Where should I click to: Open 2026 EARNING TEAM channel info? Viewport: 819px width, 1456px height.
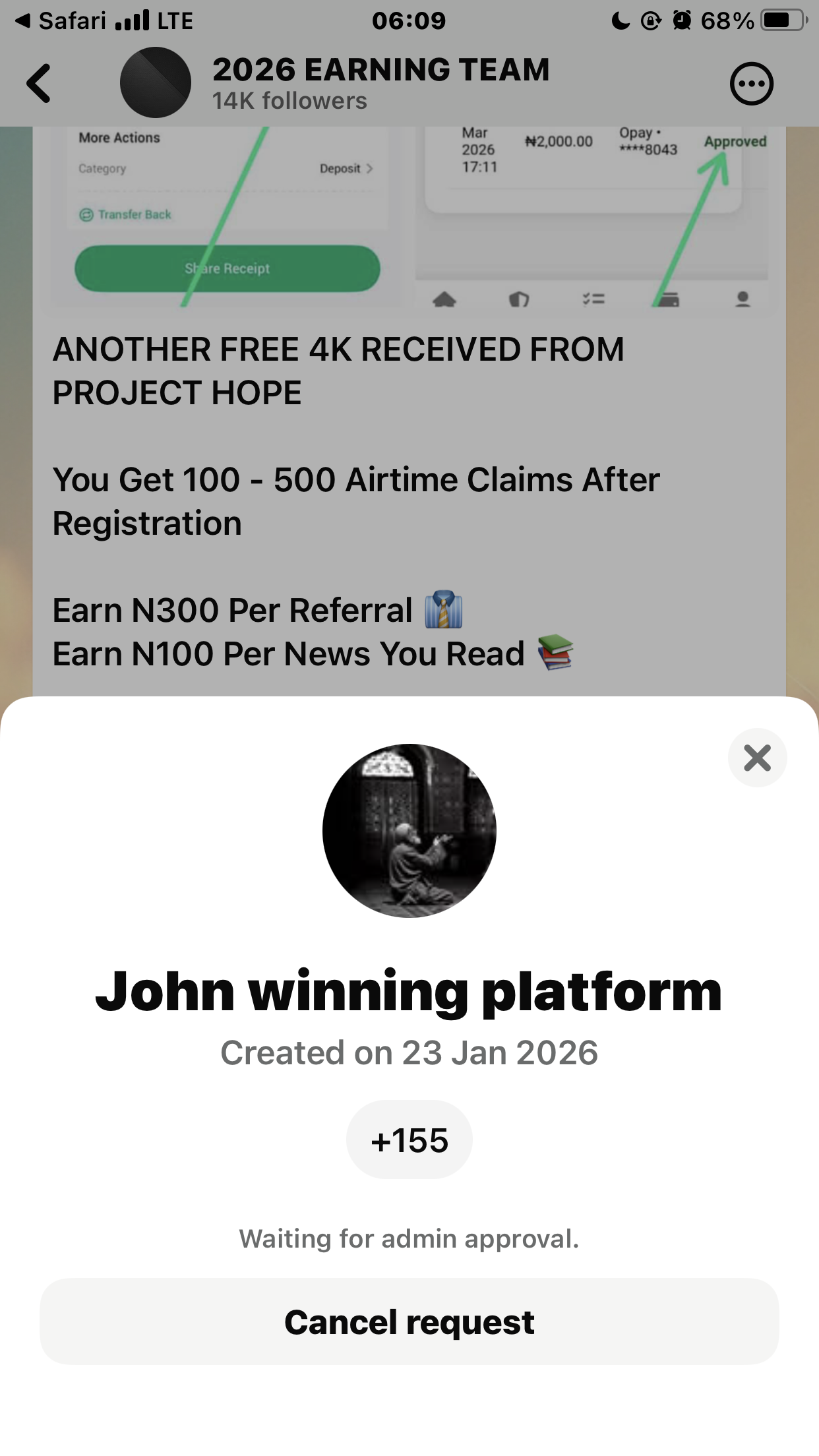point(380,83)
